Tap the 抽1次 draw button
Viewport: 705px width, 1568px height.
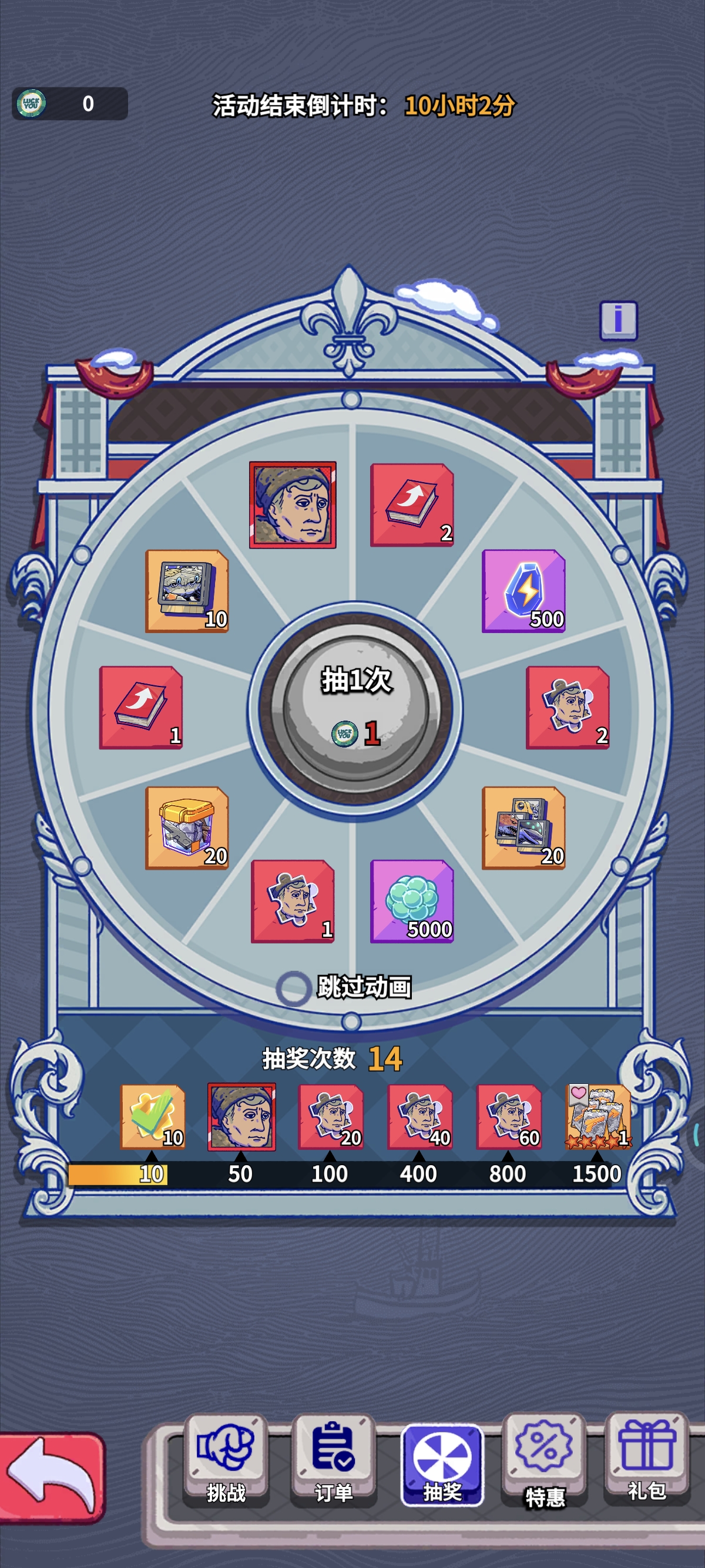click(x=355, y=706)
